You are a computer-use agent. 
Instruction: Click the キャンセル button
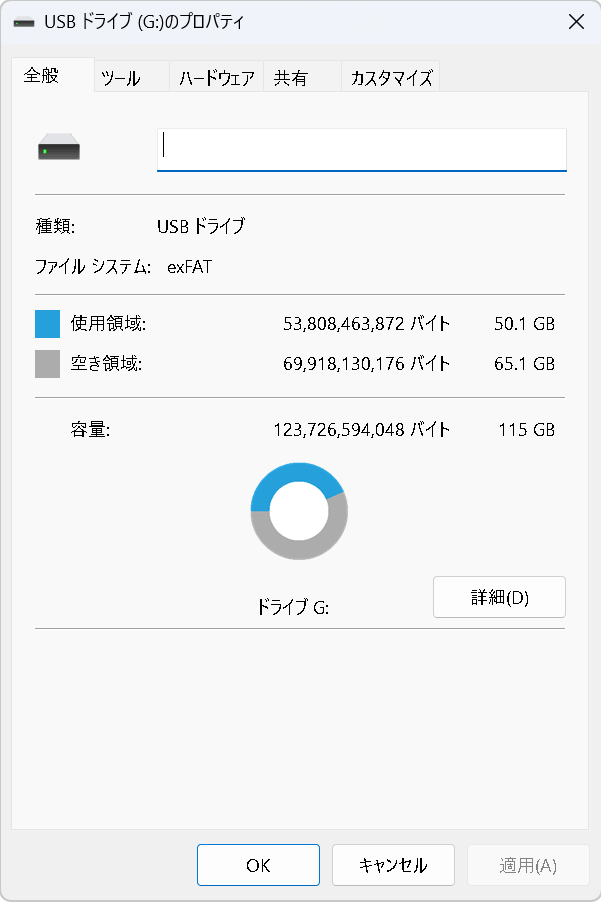tap(393, 865)
